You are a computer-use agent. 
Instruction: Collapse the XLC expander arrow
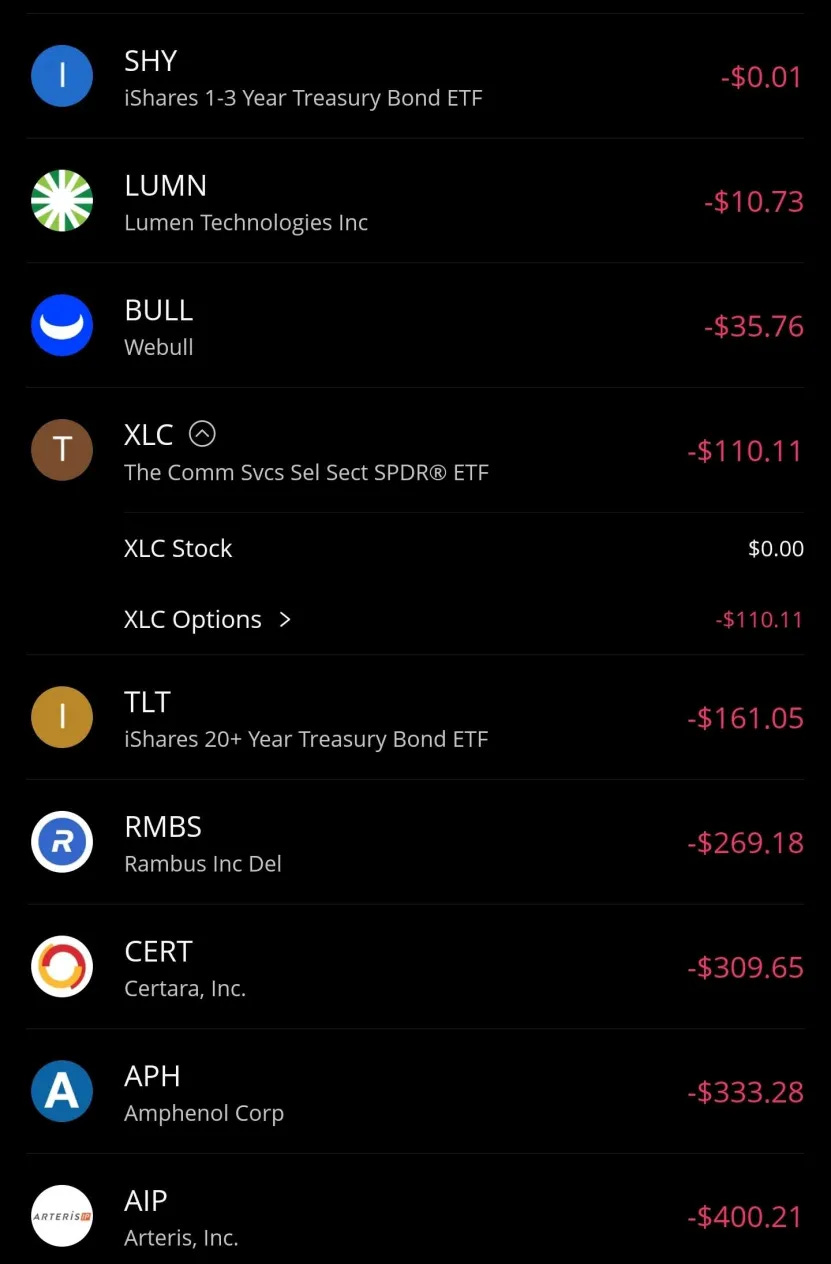202,435
